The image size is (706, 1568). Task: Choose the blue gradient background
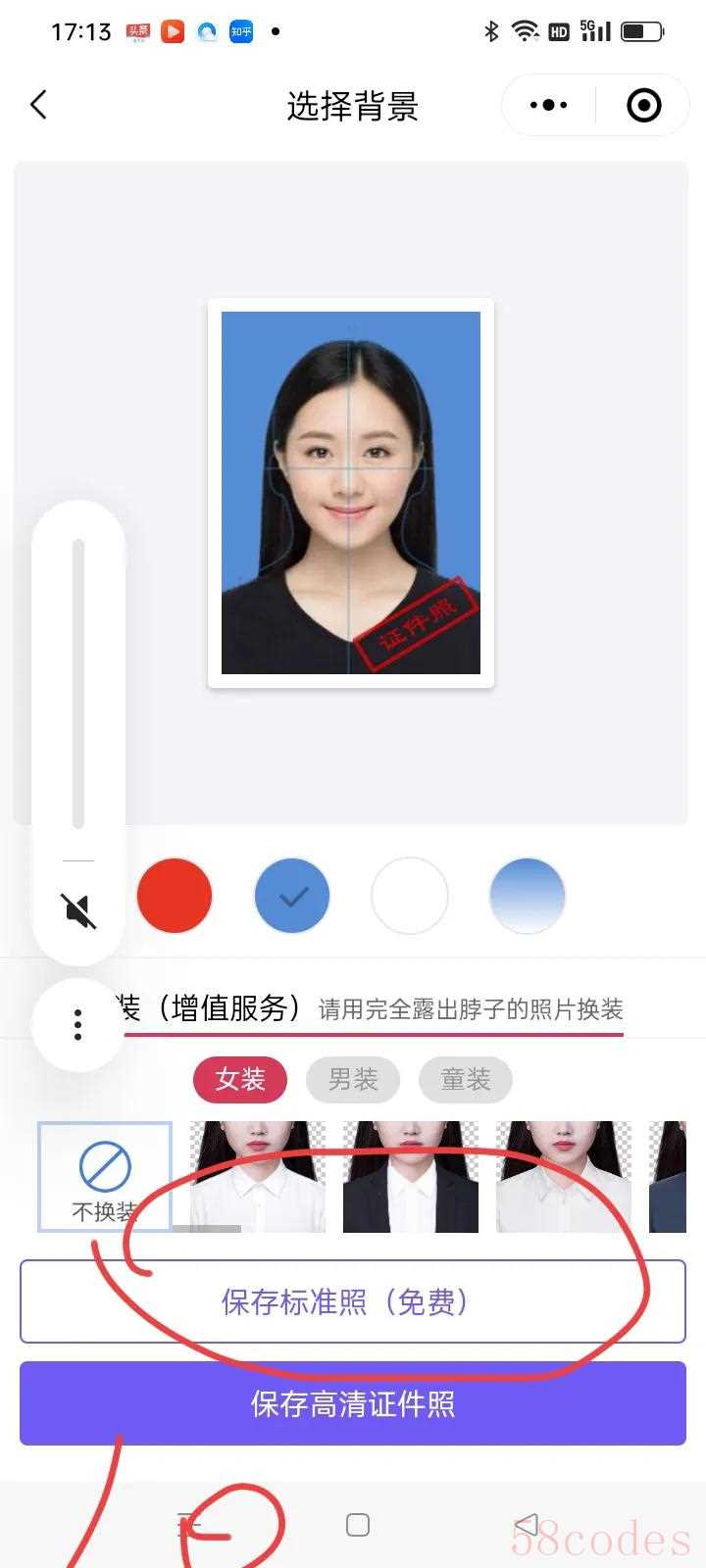527,896
